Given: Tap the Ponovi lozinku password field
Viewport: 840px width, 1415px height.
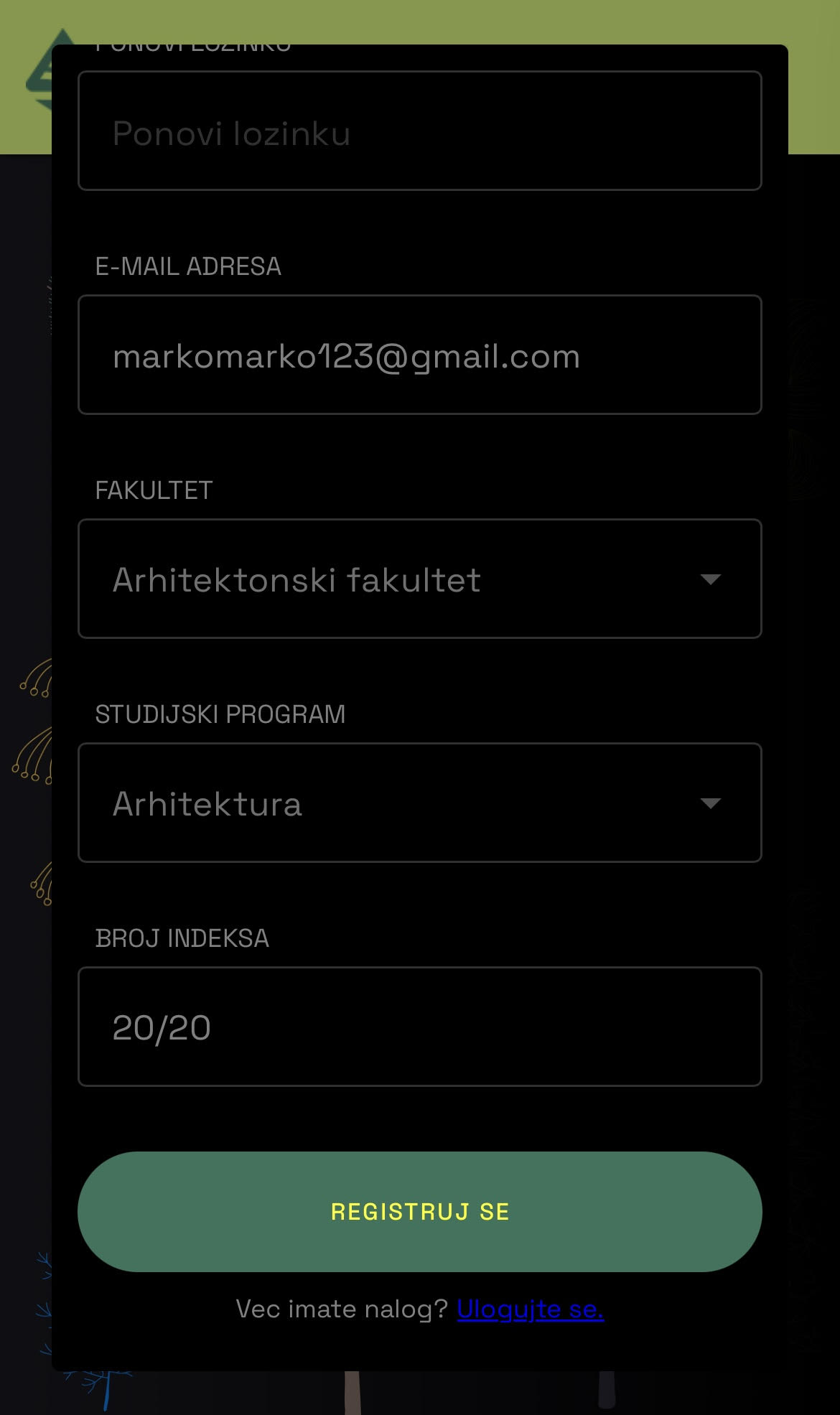Looking at the screenshot, I should click(x=419, y=131).
